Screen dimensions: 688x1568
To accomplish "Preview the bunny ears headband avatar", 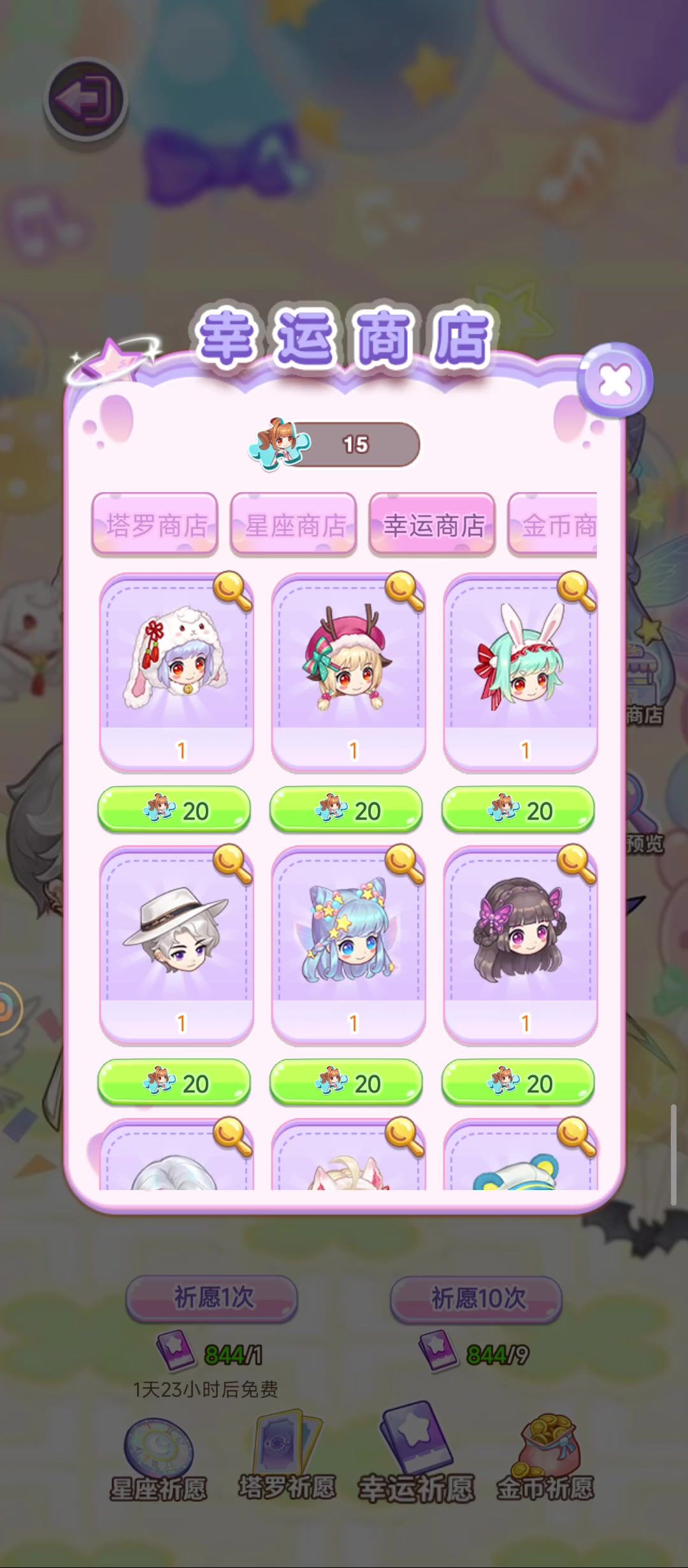I will (x=576, y=591).
